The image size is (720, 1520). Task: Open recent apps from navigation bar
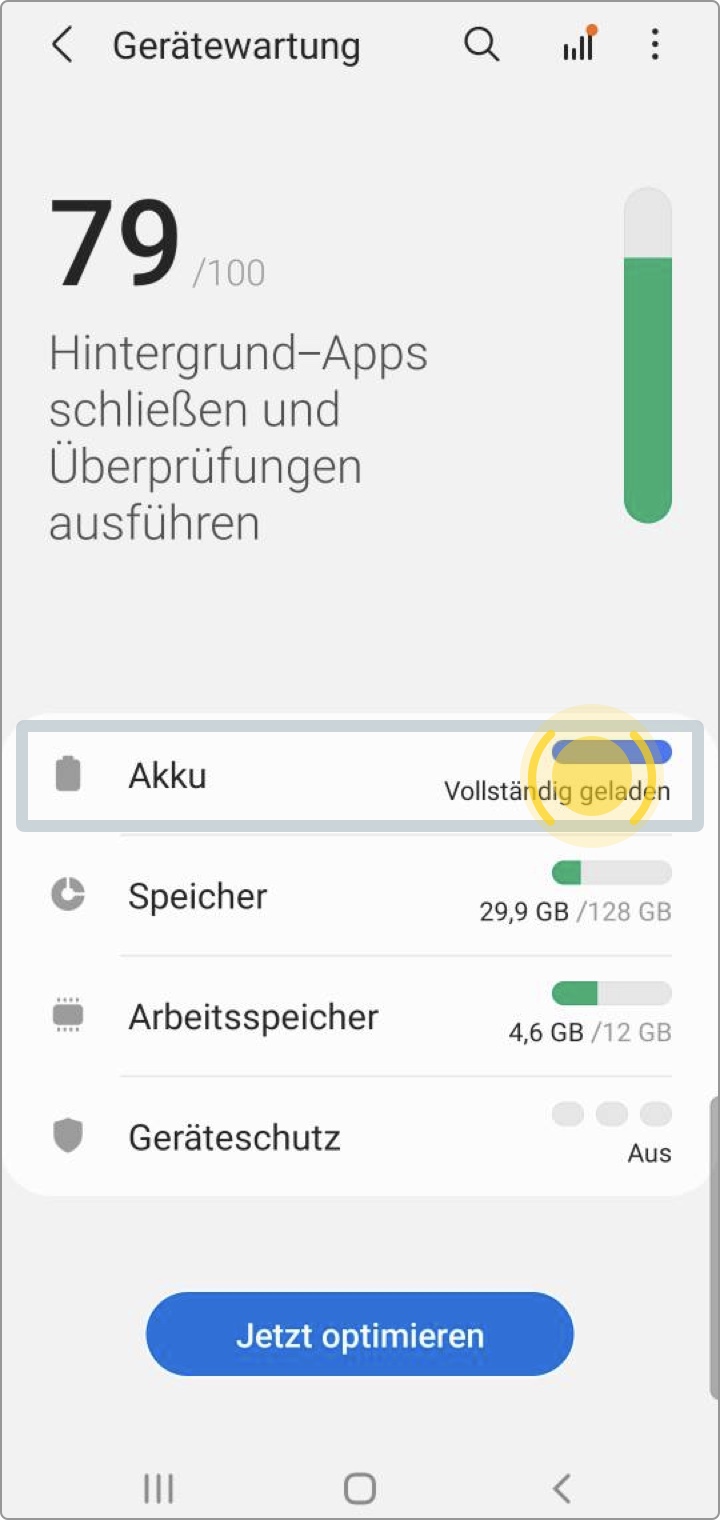(158, 1488)
